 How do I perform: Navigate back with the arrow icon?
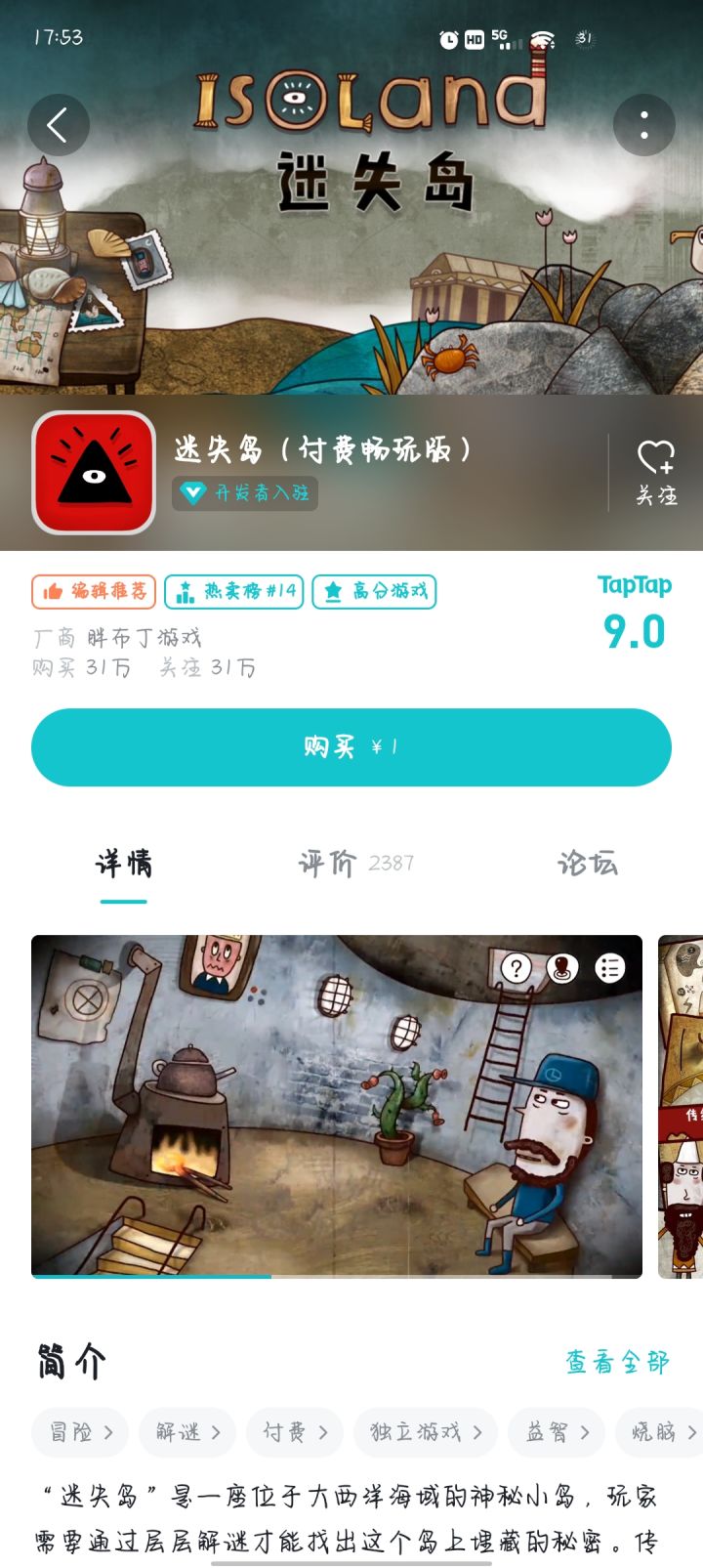[x=59, y=125]
